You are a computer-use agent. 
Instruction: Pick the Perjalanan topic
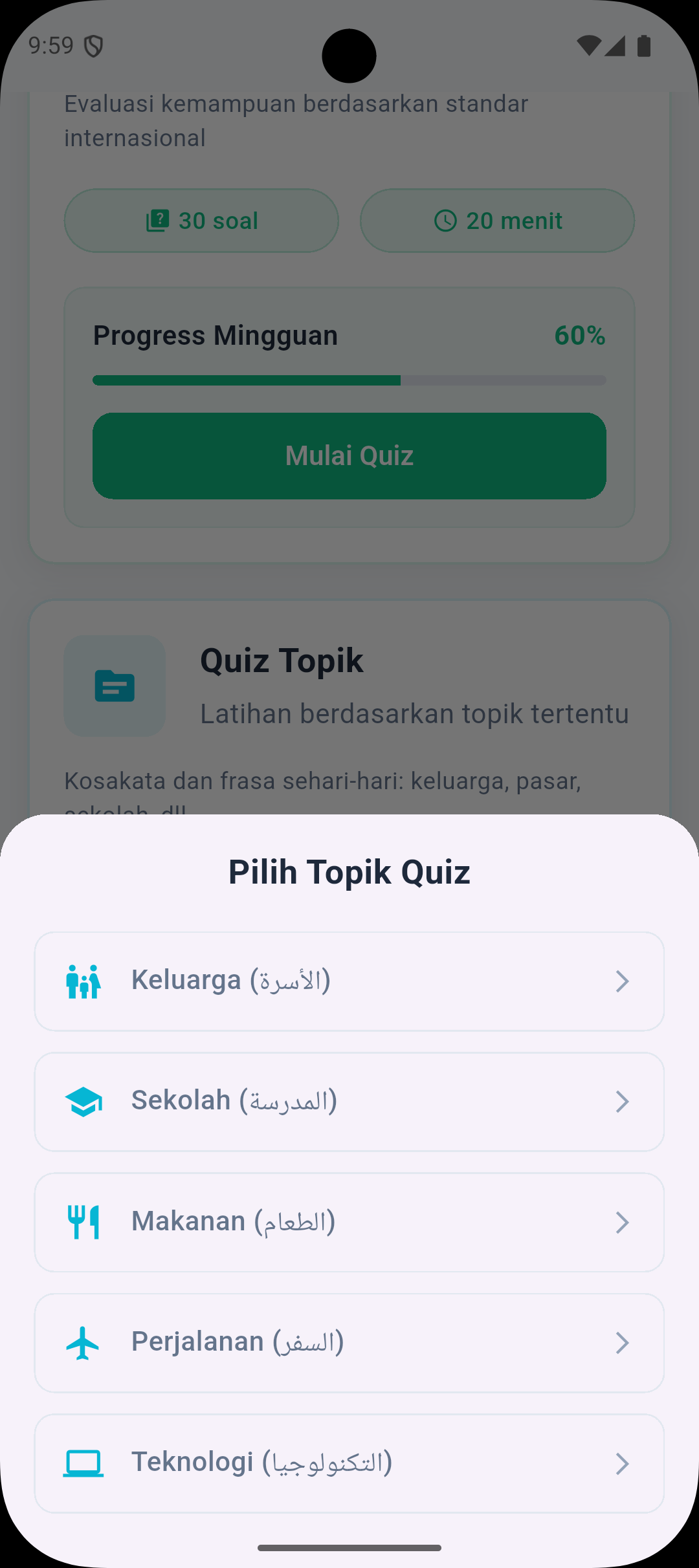click(349, 1342)
